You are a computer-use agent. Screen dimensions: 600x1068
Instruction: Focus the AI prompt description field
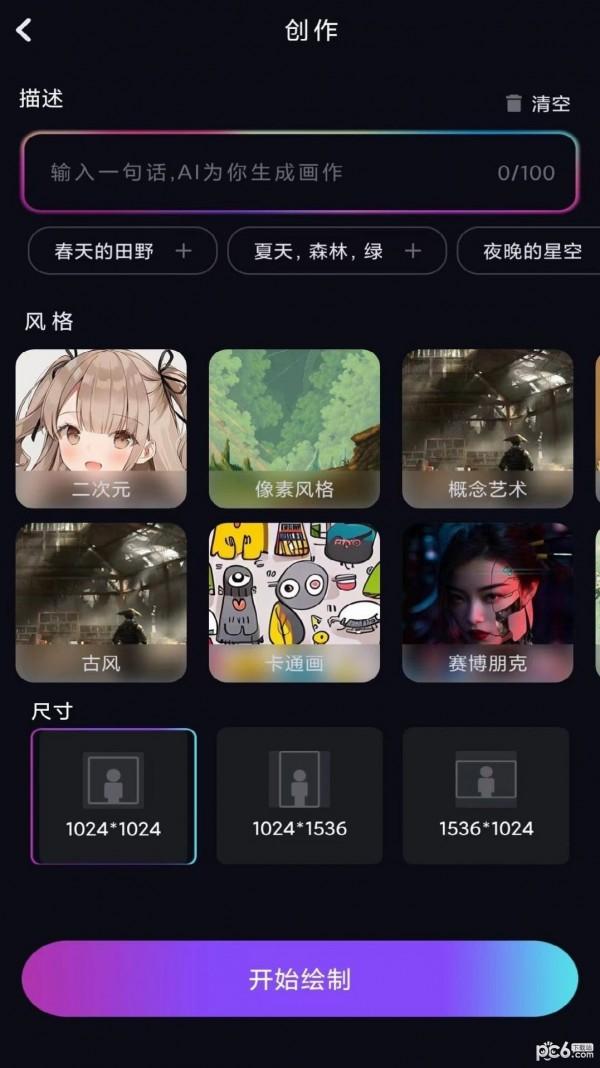[300, 172]
